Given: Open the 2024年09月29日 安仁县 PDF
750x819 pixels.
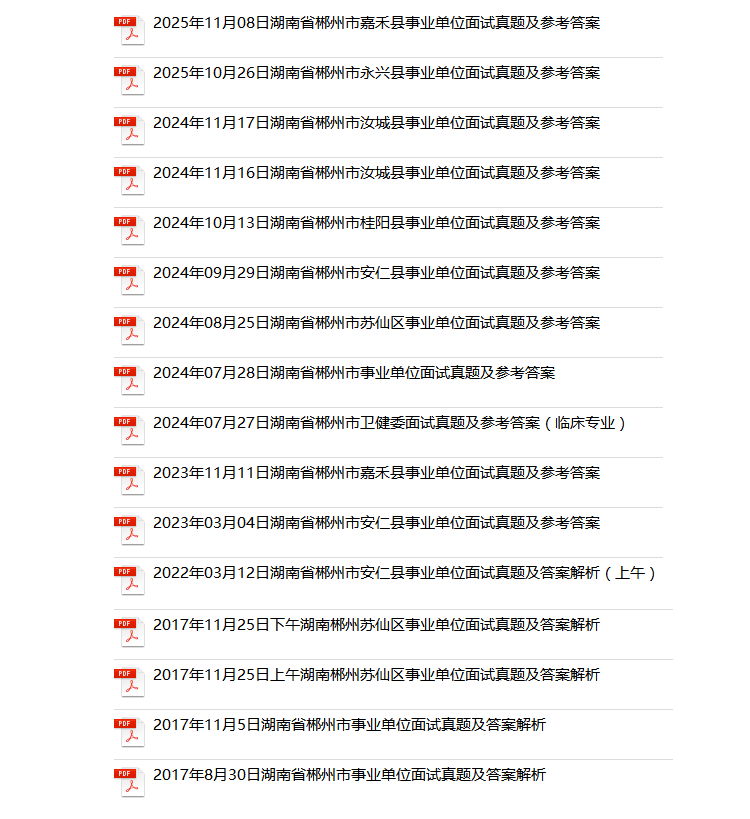Looking at the screenshot, I should click(376, 273).
